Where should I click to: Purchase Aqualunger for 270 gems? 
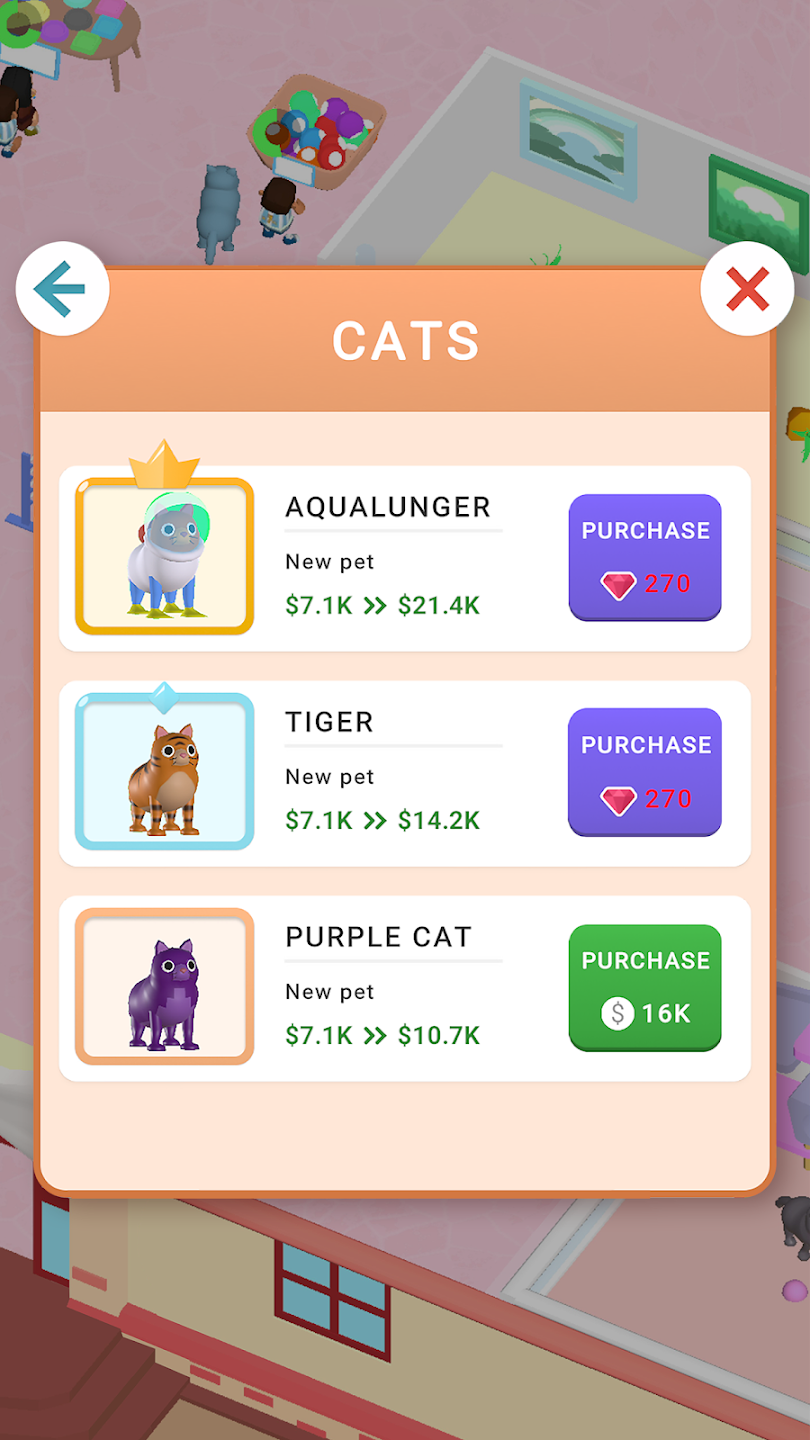coord(644,558)
